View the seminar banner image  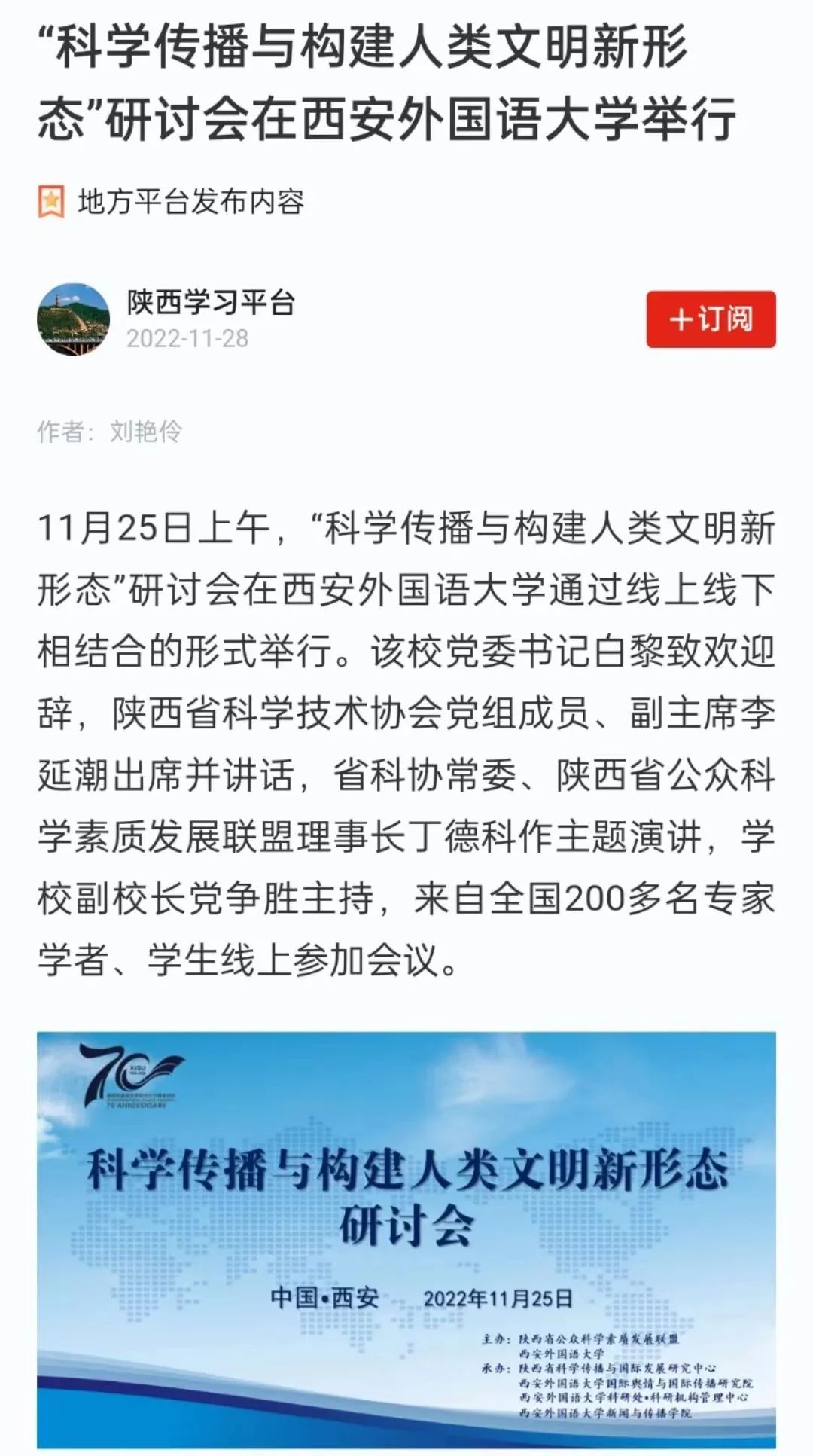pyautogui.click(x=406, y=1240)
